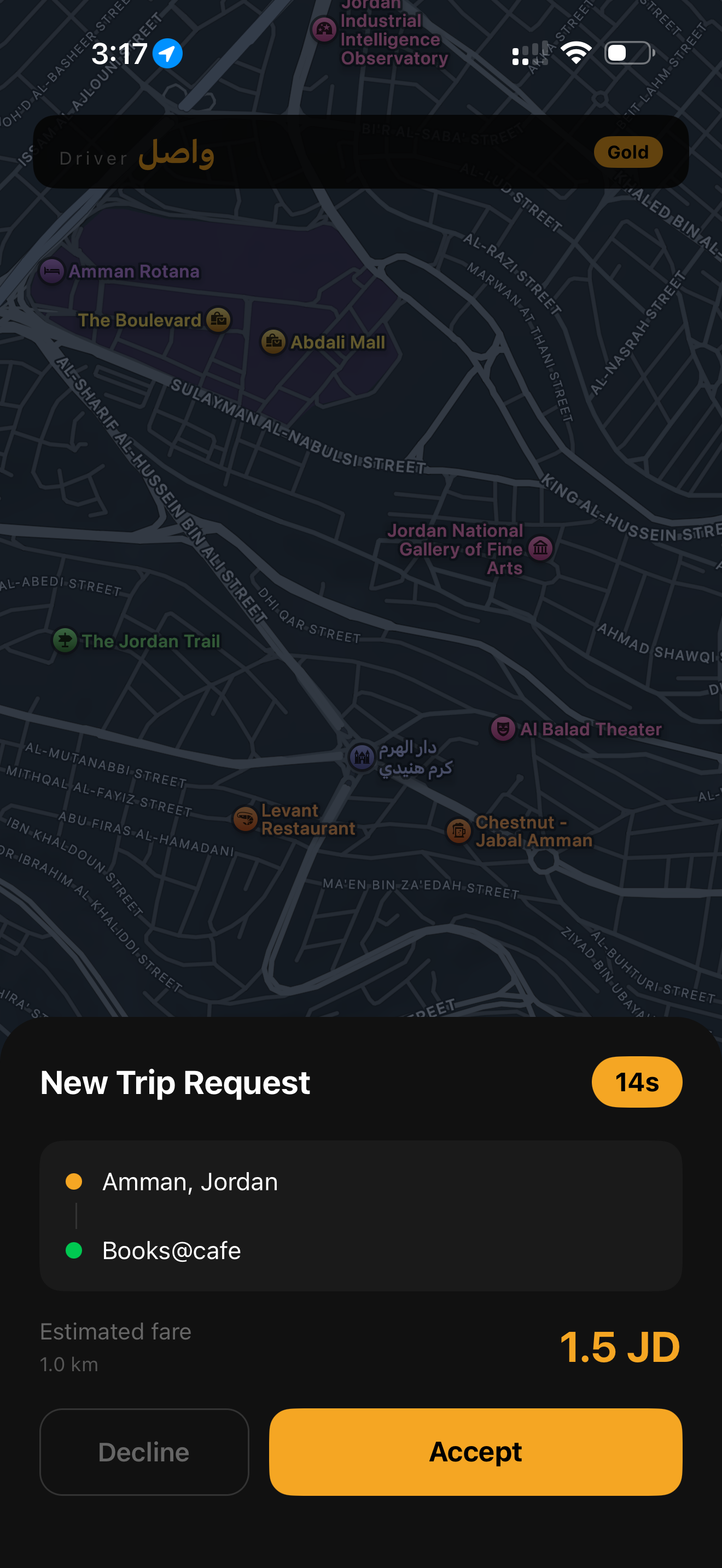Select the green destination dot for Books@cafe
This screenshot has height=1568, width=722.
click(75, 1250)
